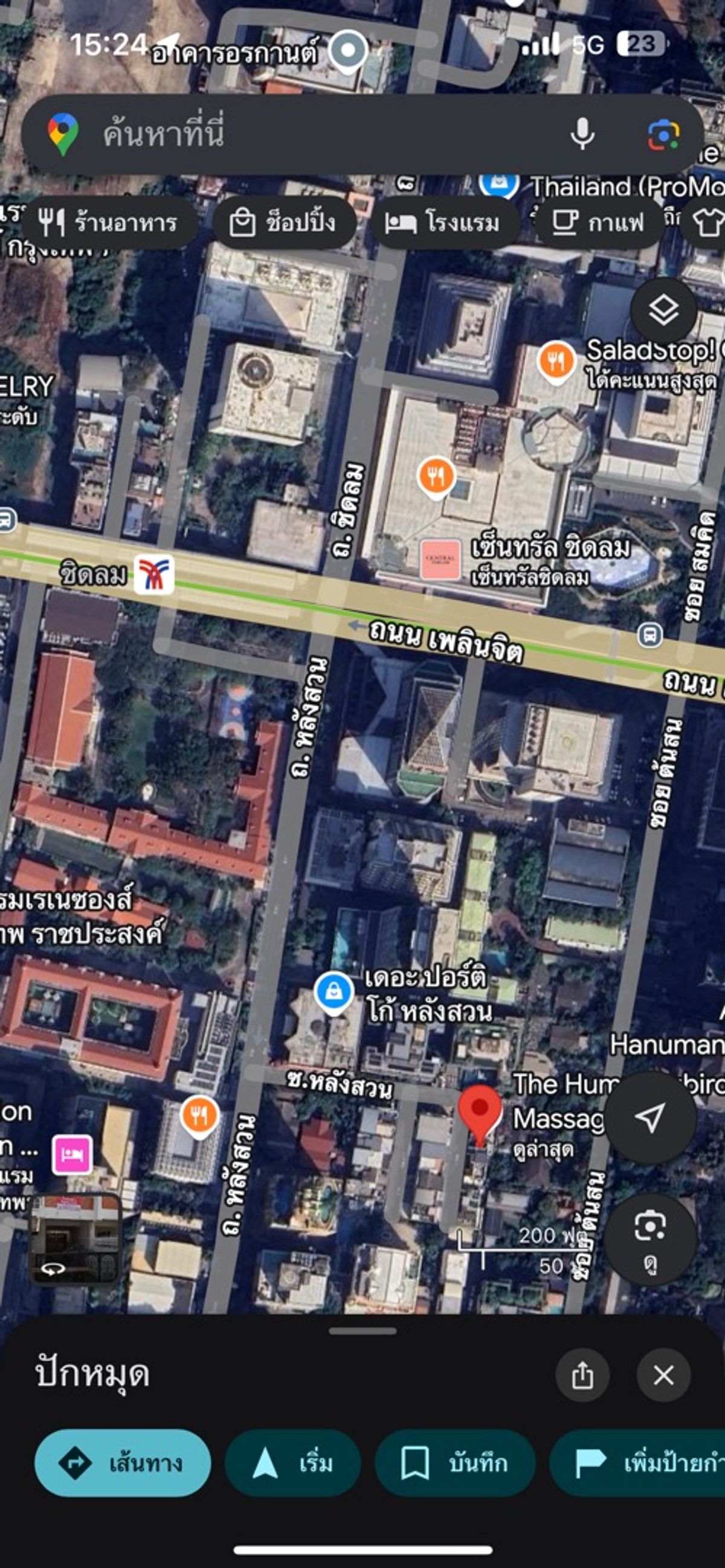
Task: Show กาแฟ places nearby
Action: point(599,223)
